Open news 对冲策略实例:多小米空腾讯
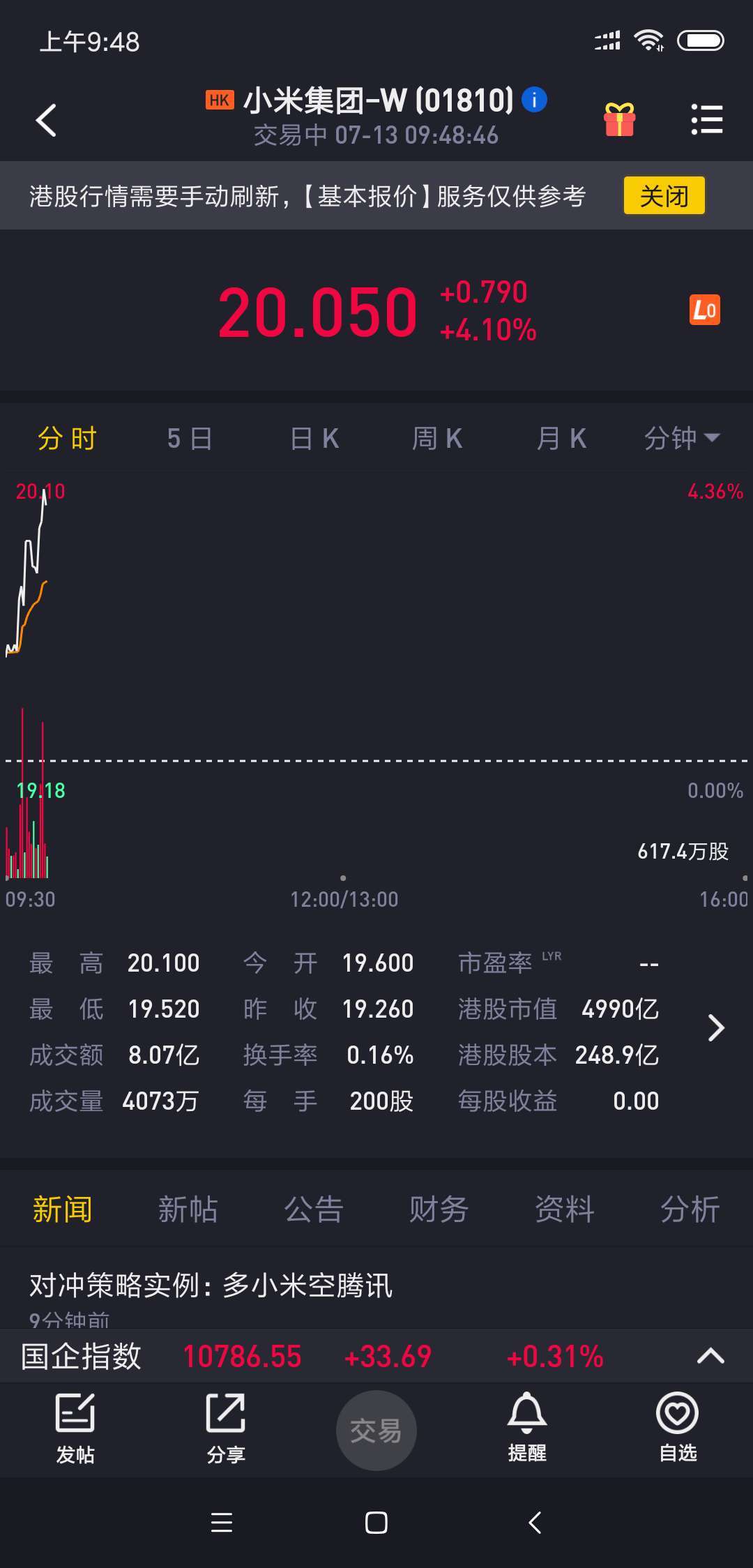 pyautogui.click(x=211, y=1285)
